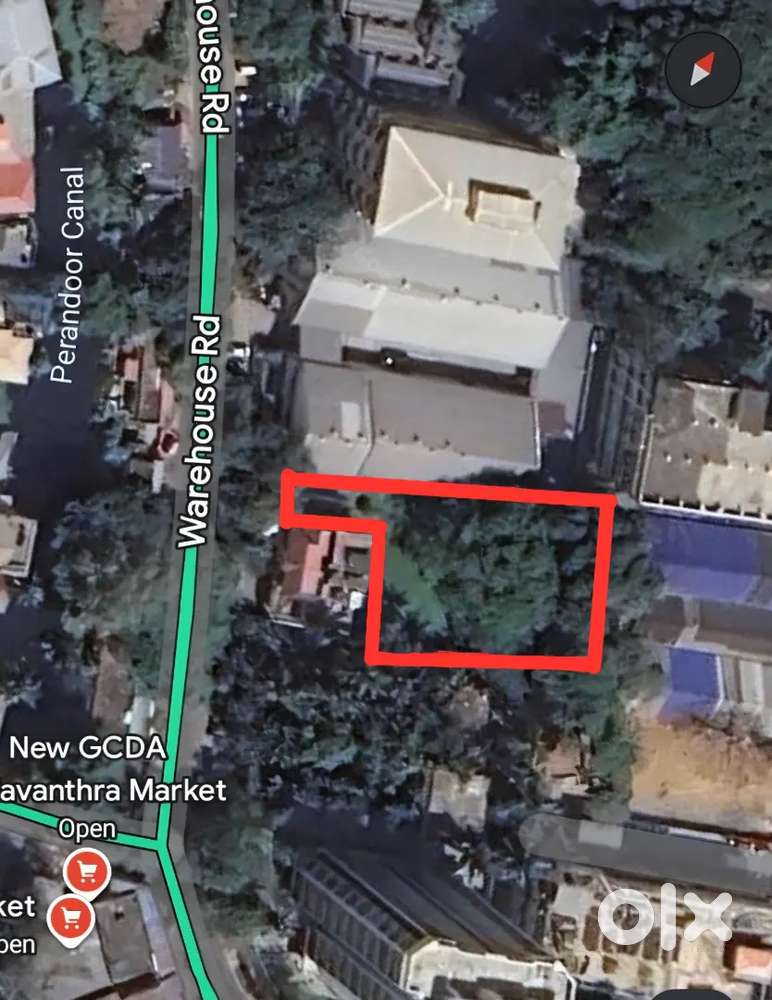This screenshot has width=772, height=1000.
Task: Select the lower red shopping cart map pin
Action: click(x=71, y=917)
